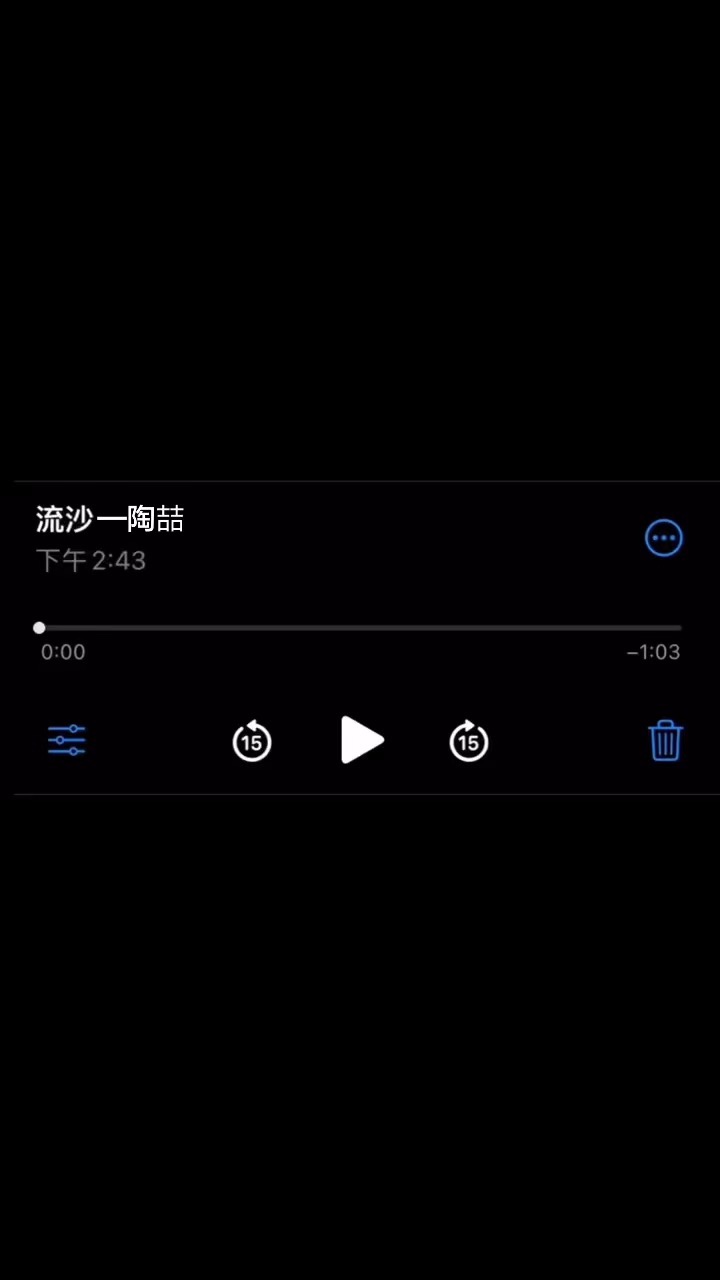Delete the recording with trash icon
Viewport: 720px width, 1280px height.
click(665, 741)
